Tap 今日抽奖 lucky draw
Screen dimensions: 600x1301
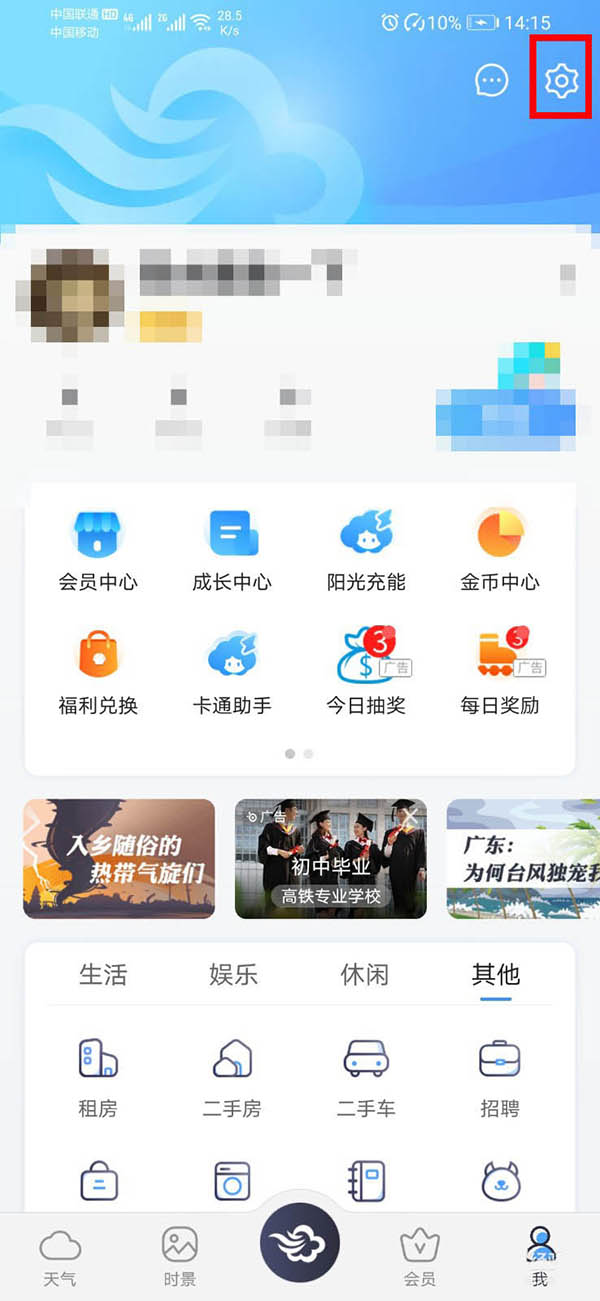pos(366,672)
